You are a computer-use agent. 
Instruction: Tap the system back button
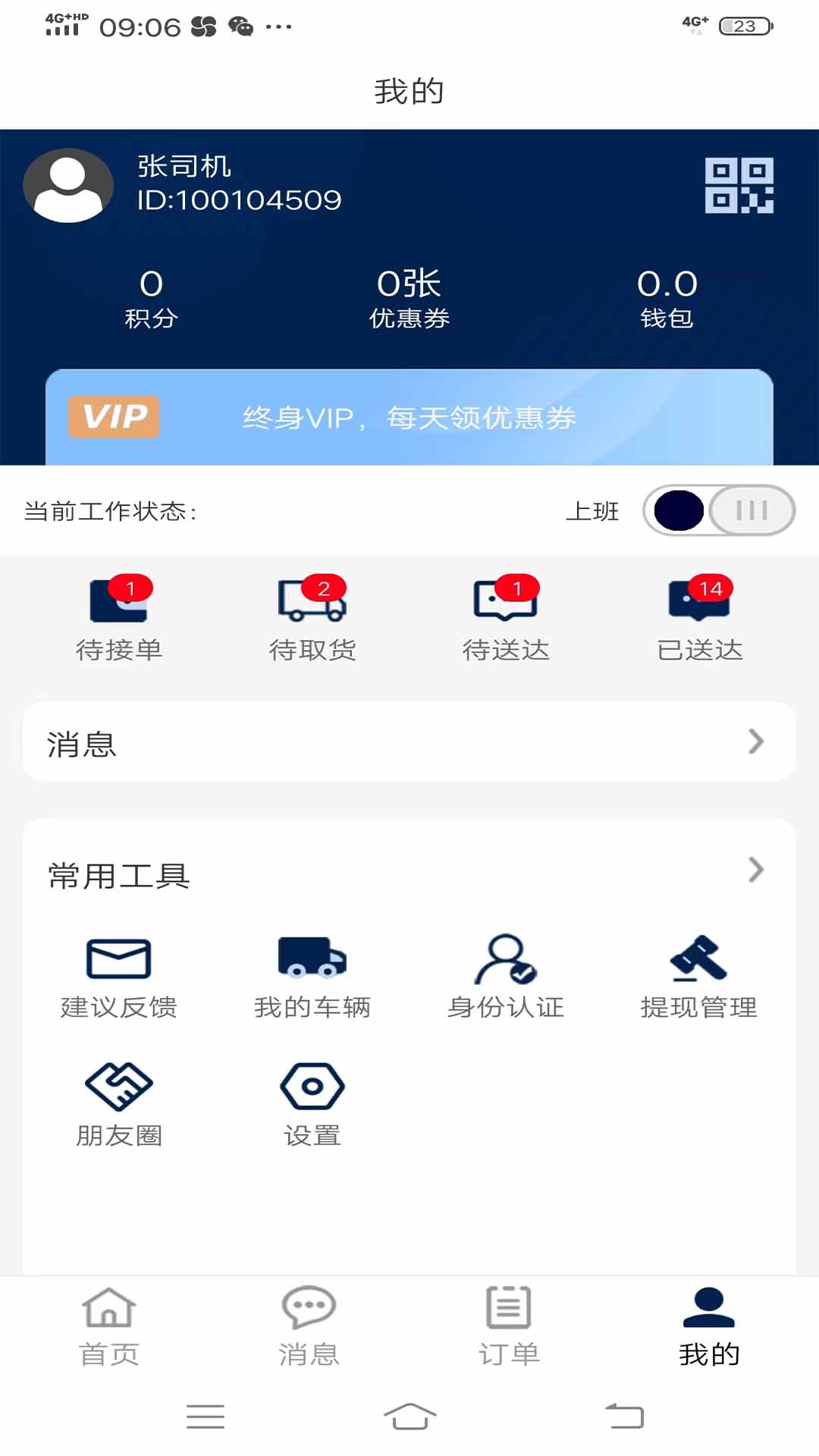coord(624,1416)
